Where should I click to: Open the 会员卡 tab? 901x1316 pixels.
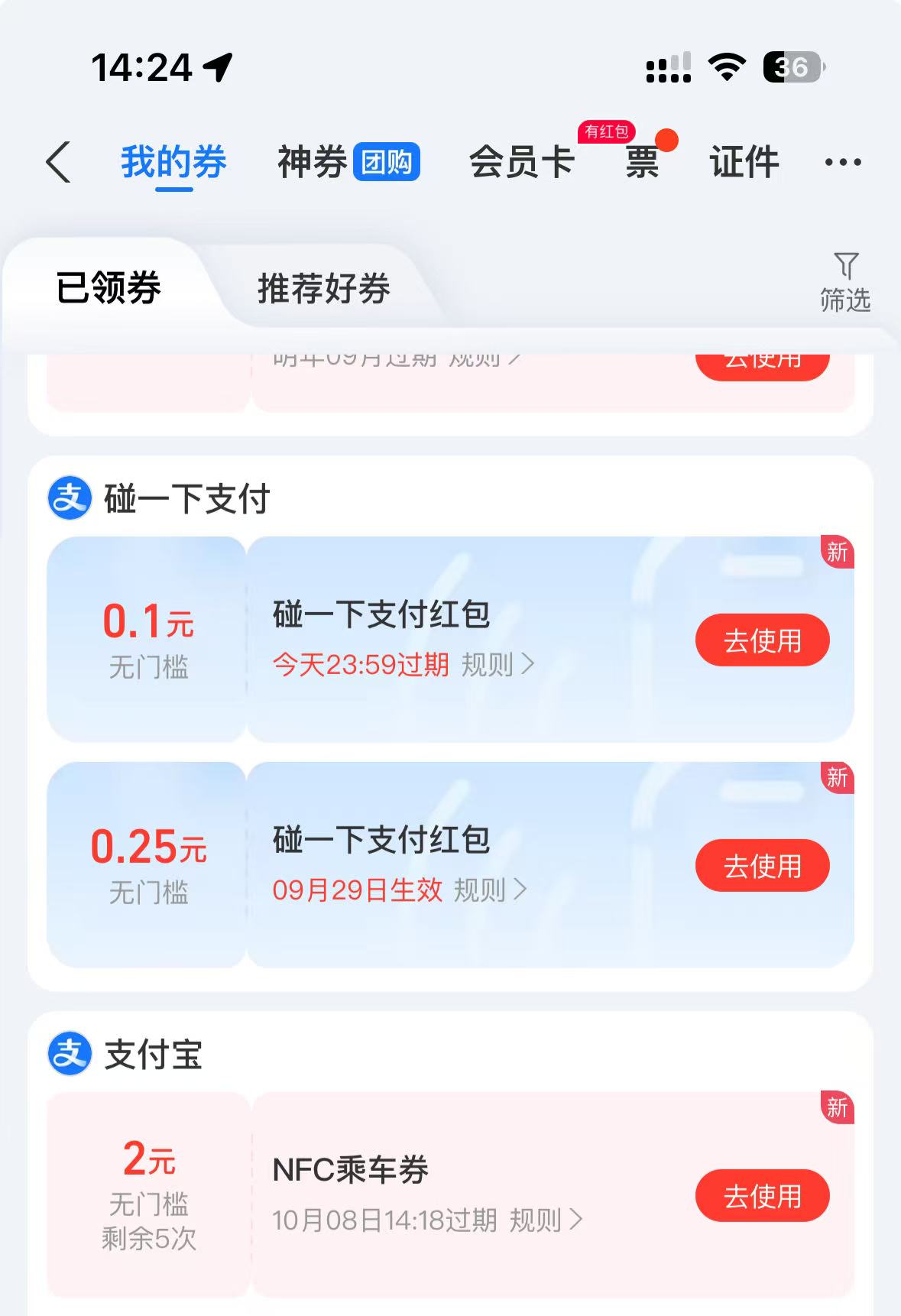coord(521,162)
